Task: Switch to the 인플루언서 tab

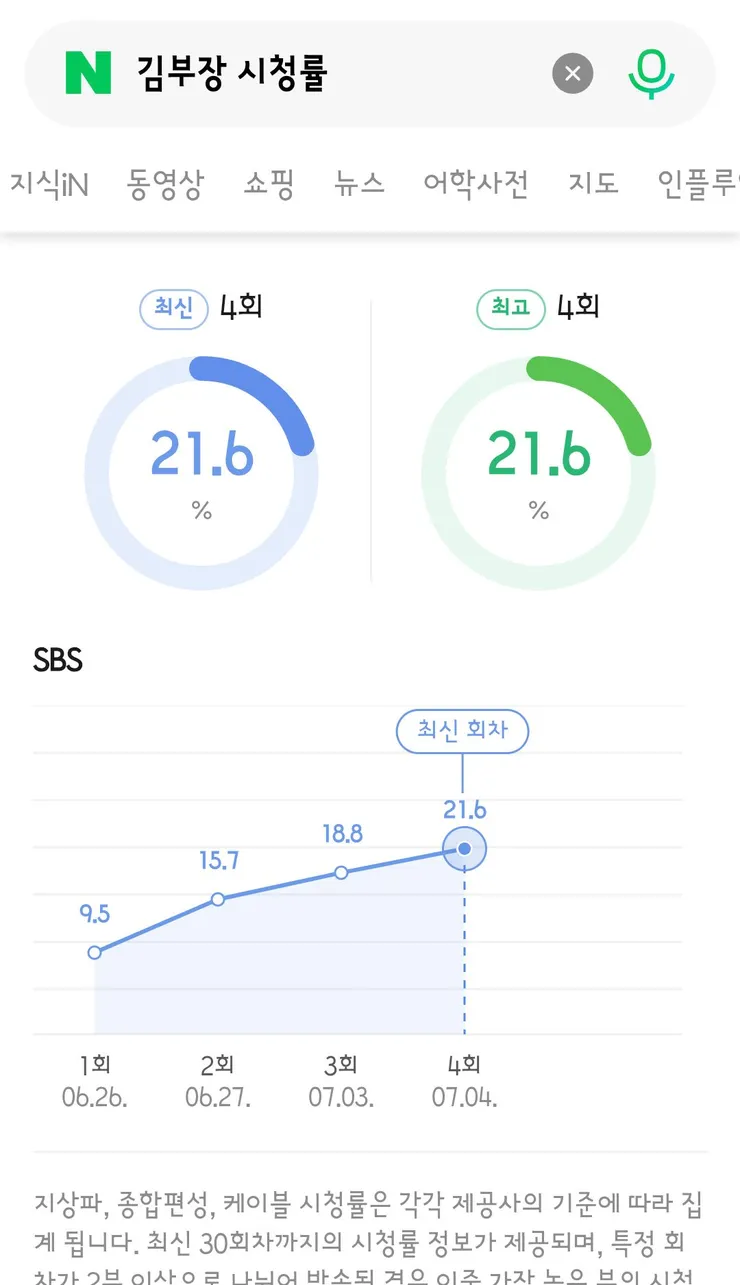Action: click(x=698, y=184)
